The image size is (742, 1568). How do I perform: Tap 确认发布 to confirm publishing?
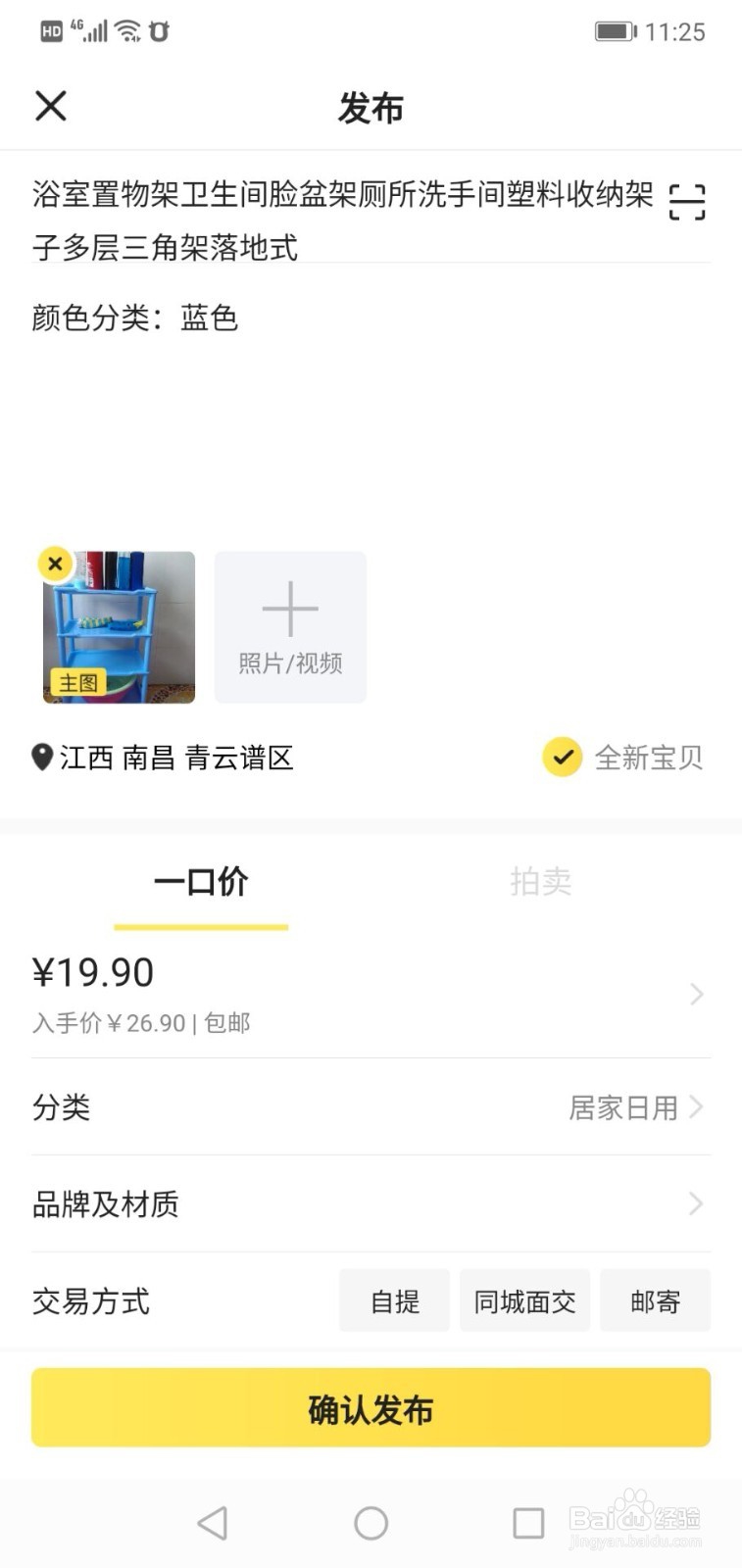pos(371,1408)
